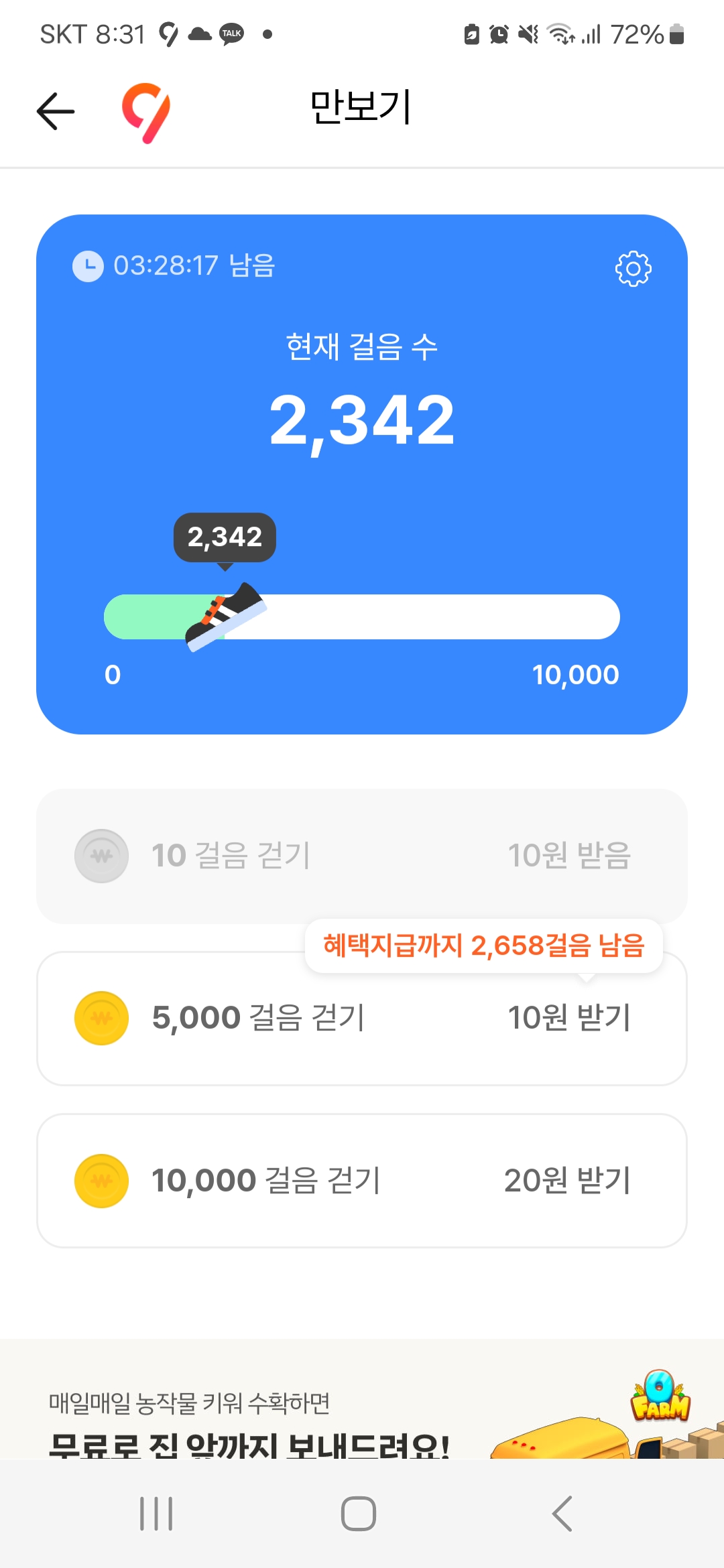Go back using the top arrow
Screen dimensions: 724x1568
(56, 111)
